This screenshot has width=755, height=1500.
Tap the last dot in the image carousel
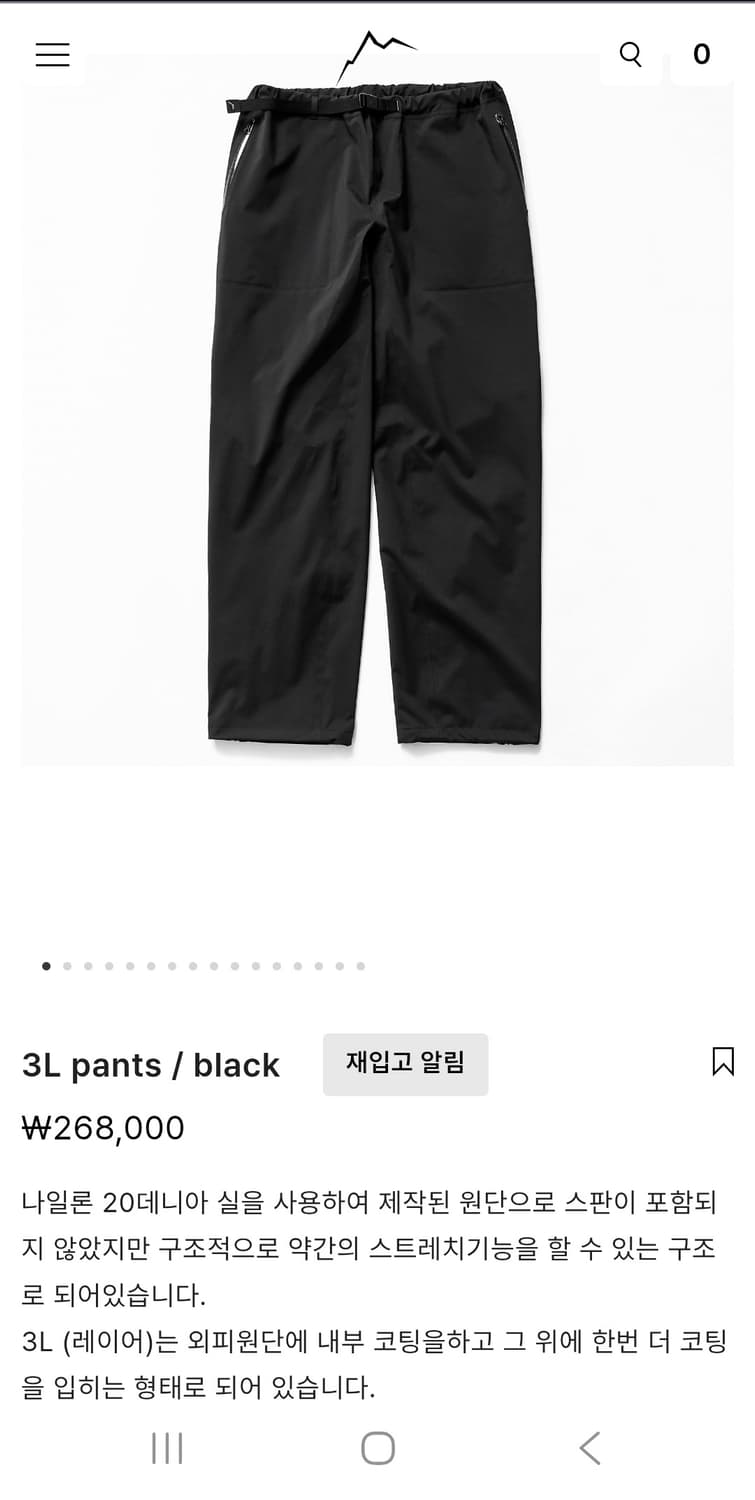coord(359,966)
